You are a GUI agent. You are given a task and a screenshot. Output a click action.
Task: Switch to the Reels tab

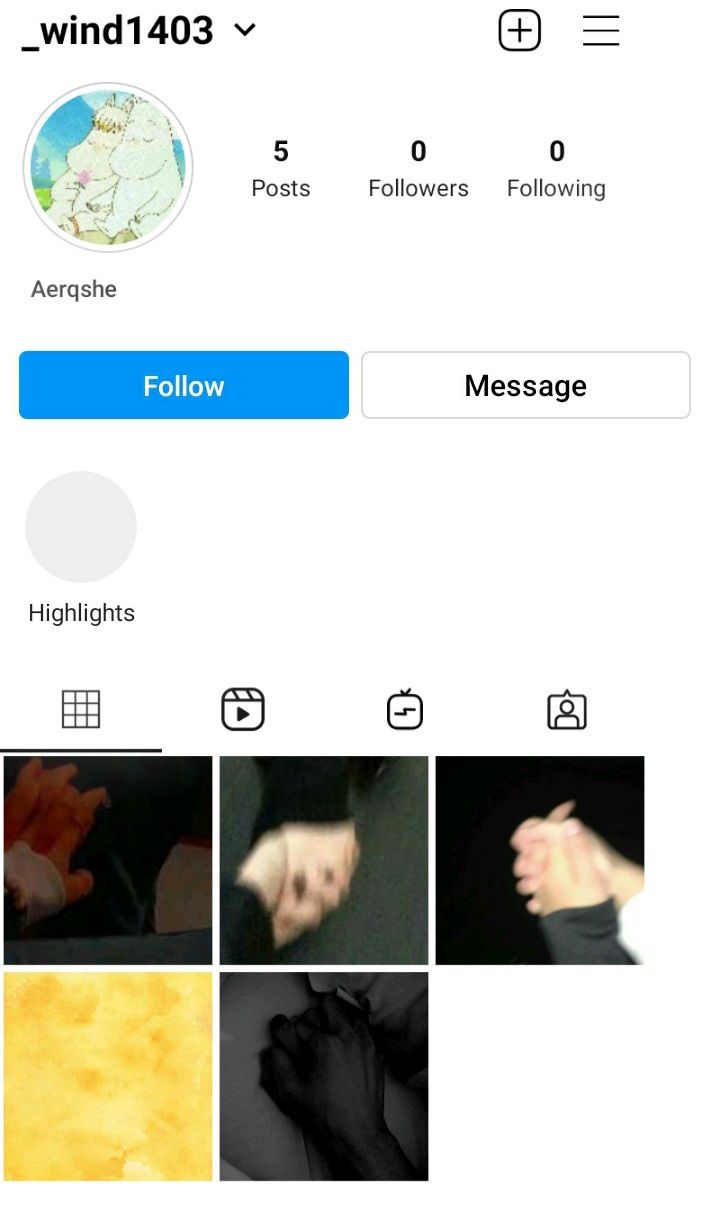coord(243,710)
